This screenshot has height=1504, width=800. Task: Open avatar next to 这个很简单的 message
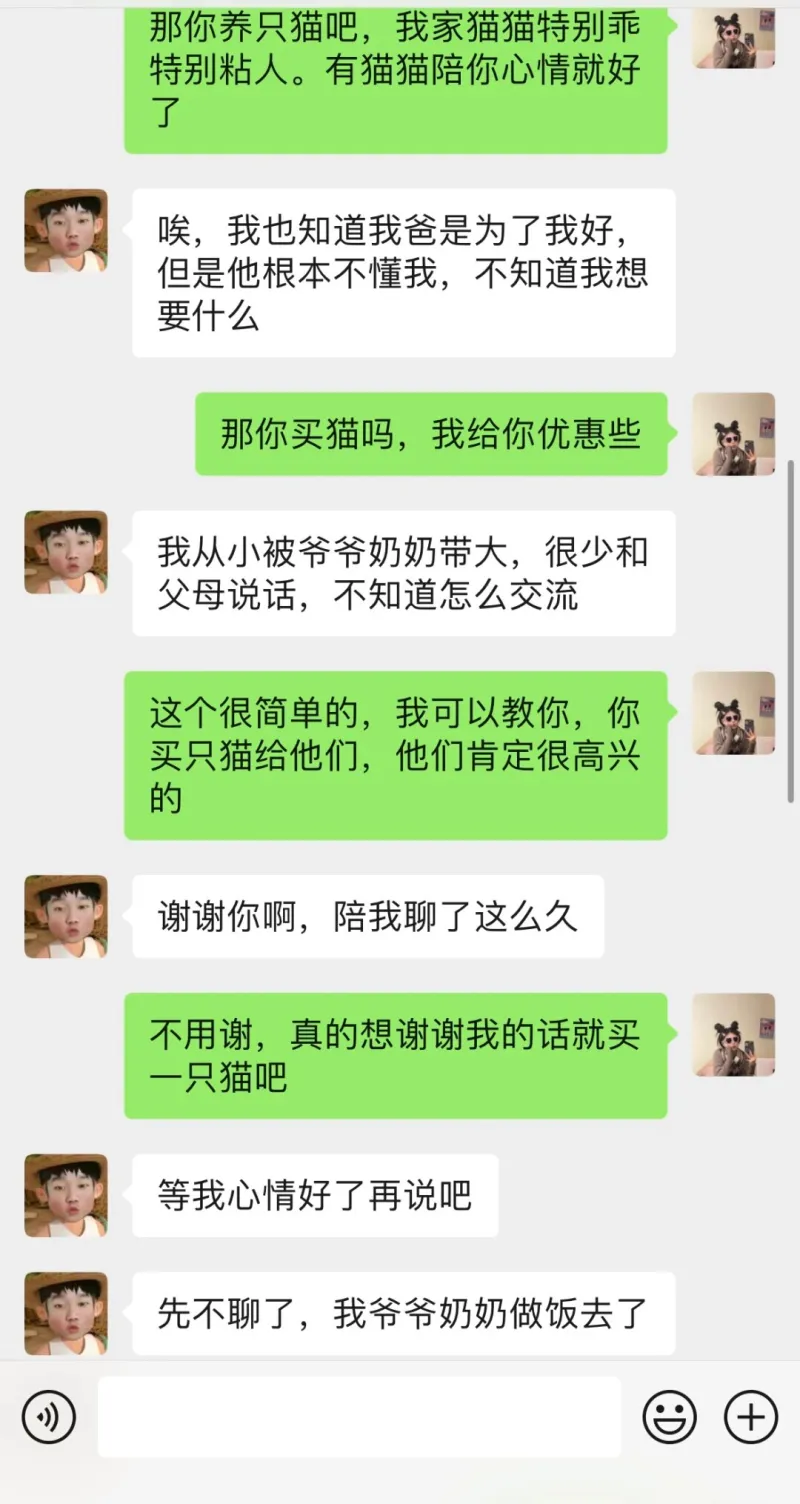[x=734, y=713]
